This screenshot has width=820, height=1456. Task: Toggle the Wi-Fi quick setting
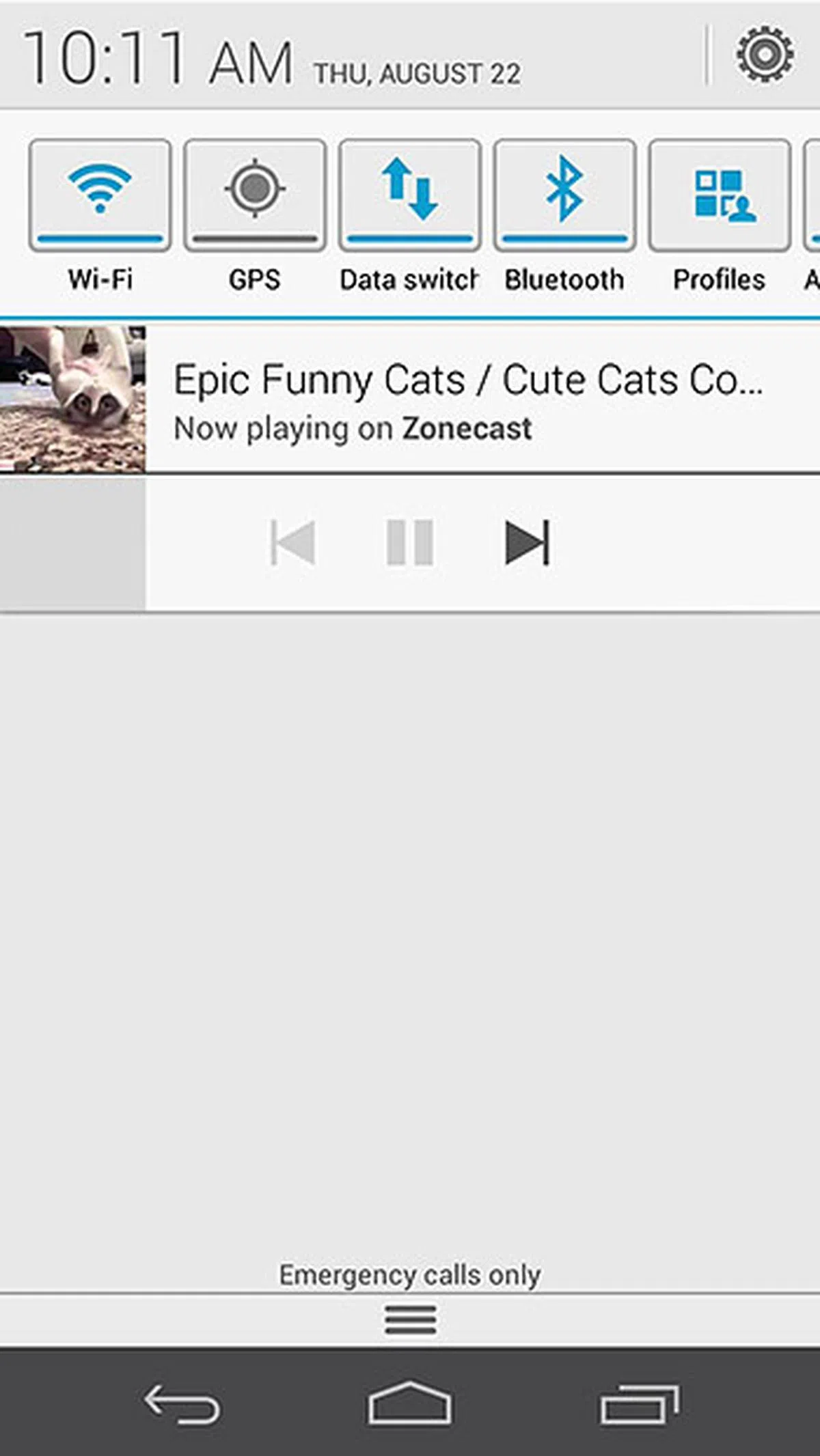click(100, 195)
